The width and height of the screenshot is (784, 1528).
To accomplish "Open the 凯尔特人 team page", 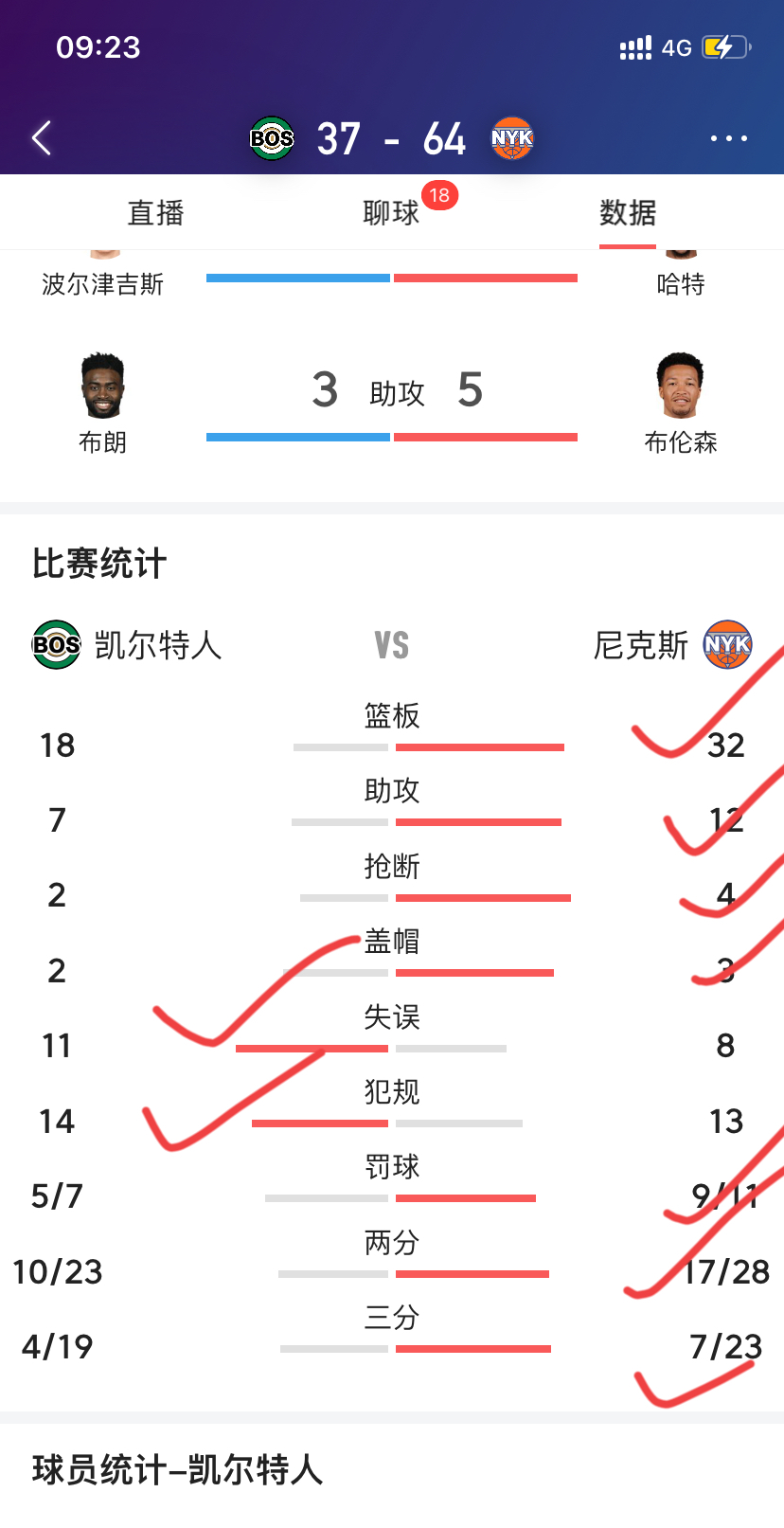I will 128,645.
